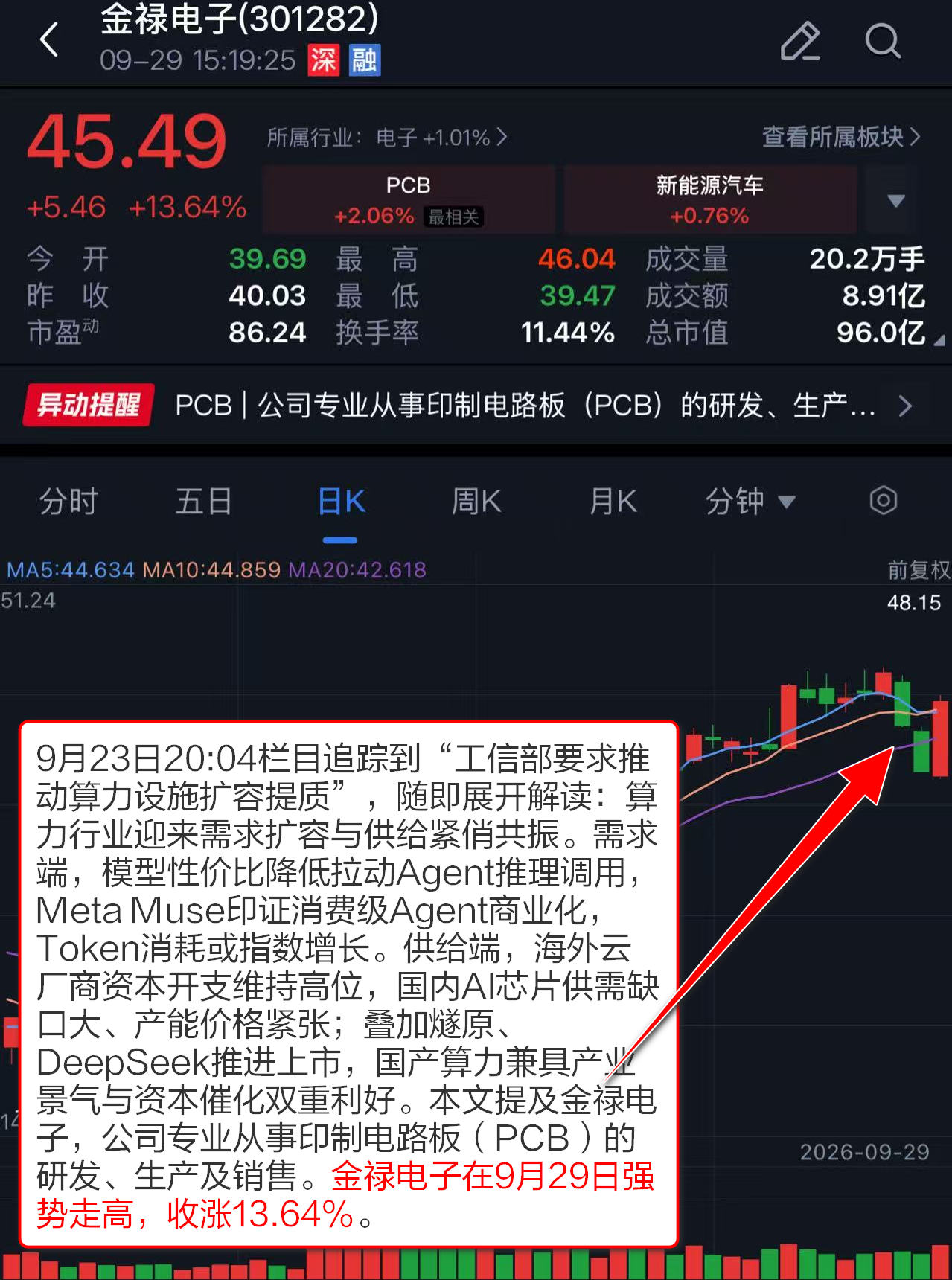Expand the sector list dropdown arrow

(x=896, y=200)
